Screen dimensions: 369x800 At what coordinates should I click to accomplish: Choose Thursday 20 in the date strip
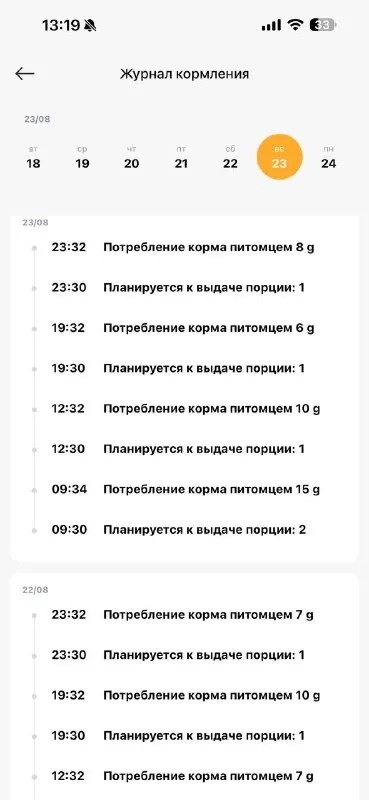(132, 158)
